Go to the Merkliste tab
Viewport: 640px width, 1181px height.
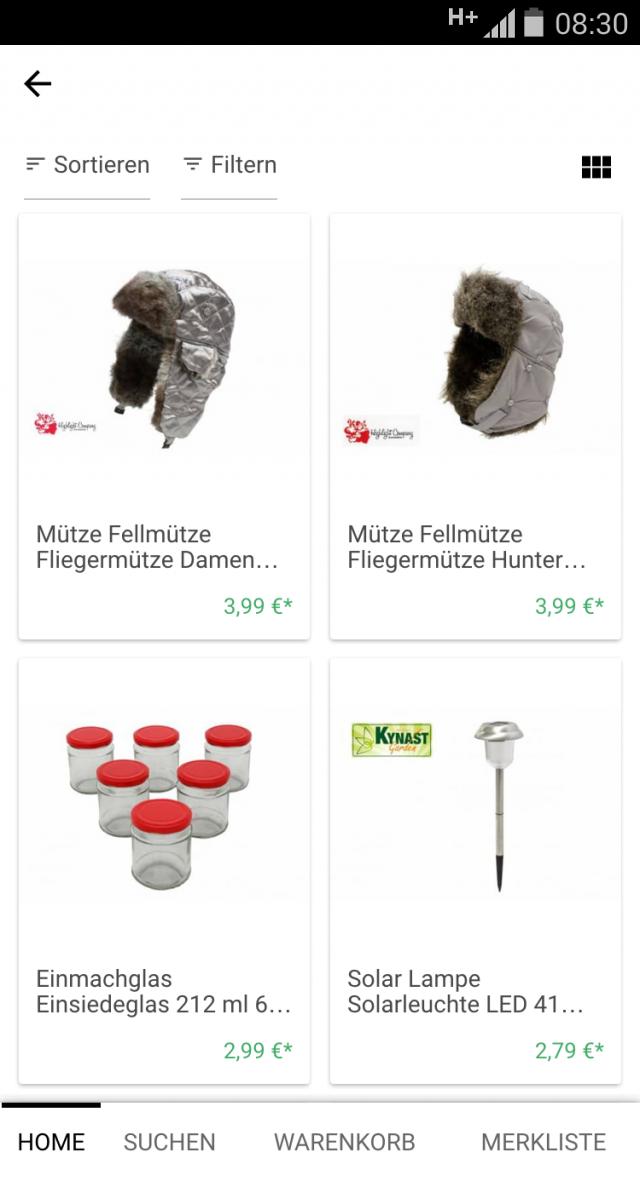[543, 1142]
